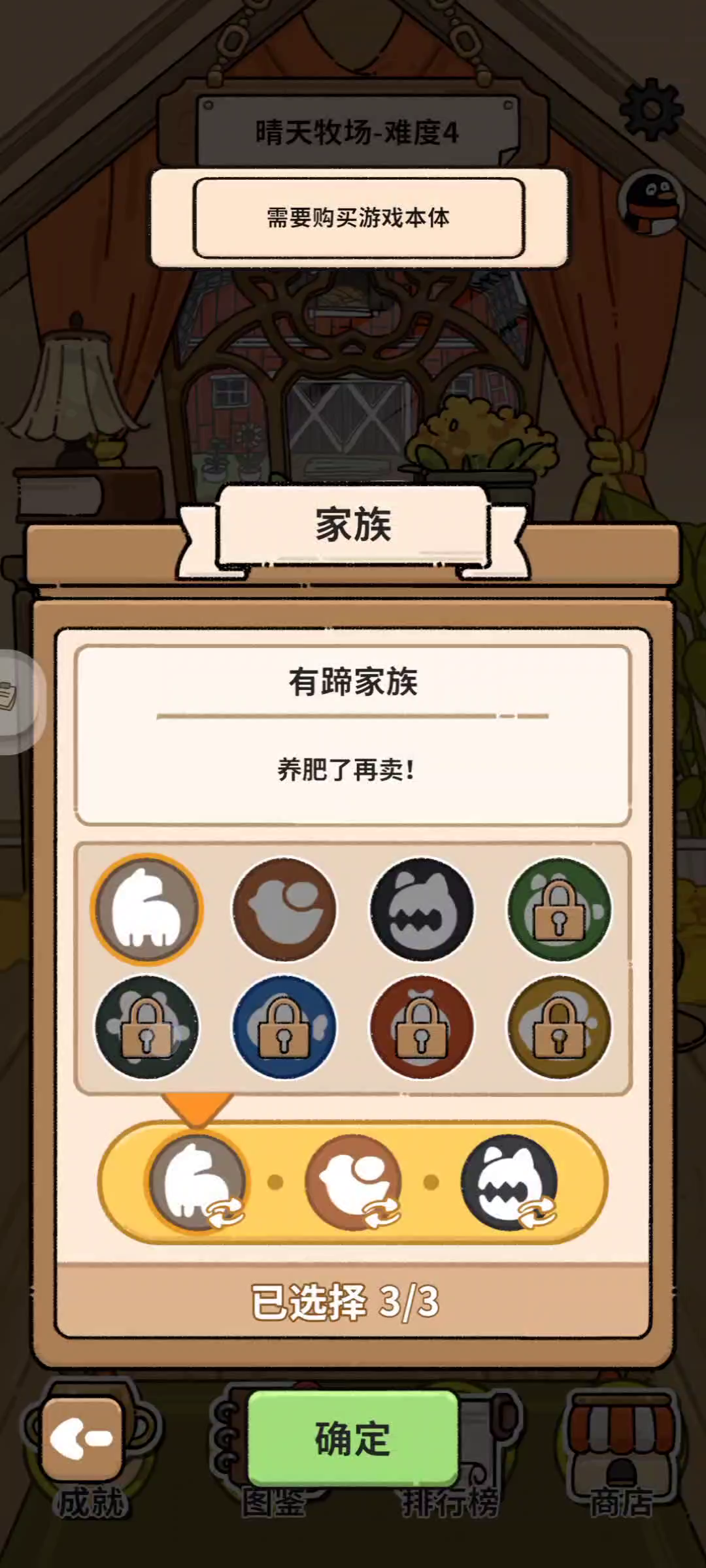Go back with the arrow button
The width and height of the screenshot is (706, 1568).
tap(82, 1437)
